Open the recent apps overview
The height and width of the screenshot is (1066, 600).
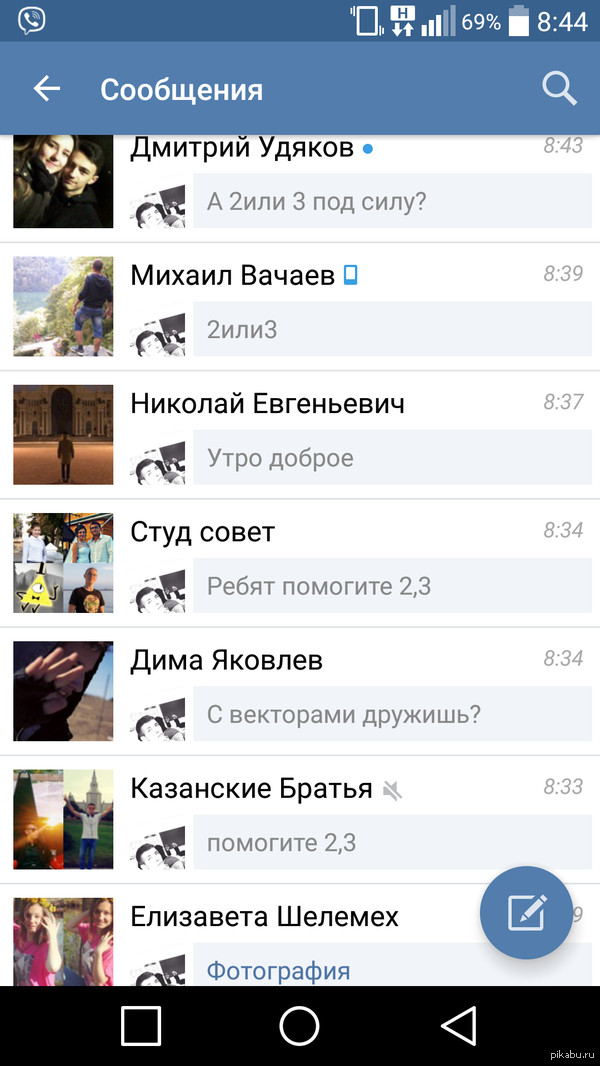[x=141, y=1026]
